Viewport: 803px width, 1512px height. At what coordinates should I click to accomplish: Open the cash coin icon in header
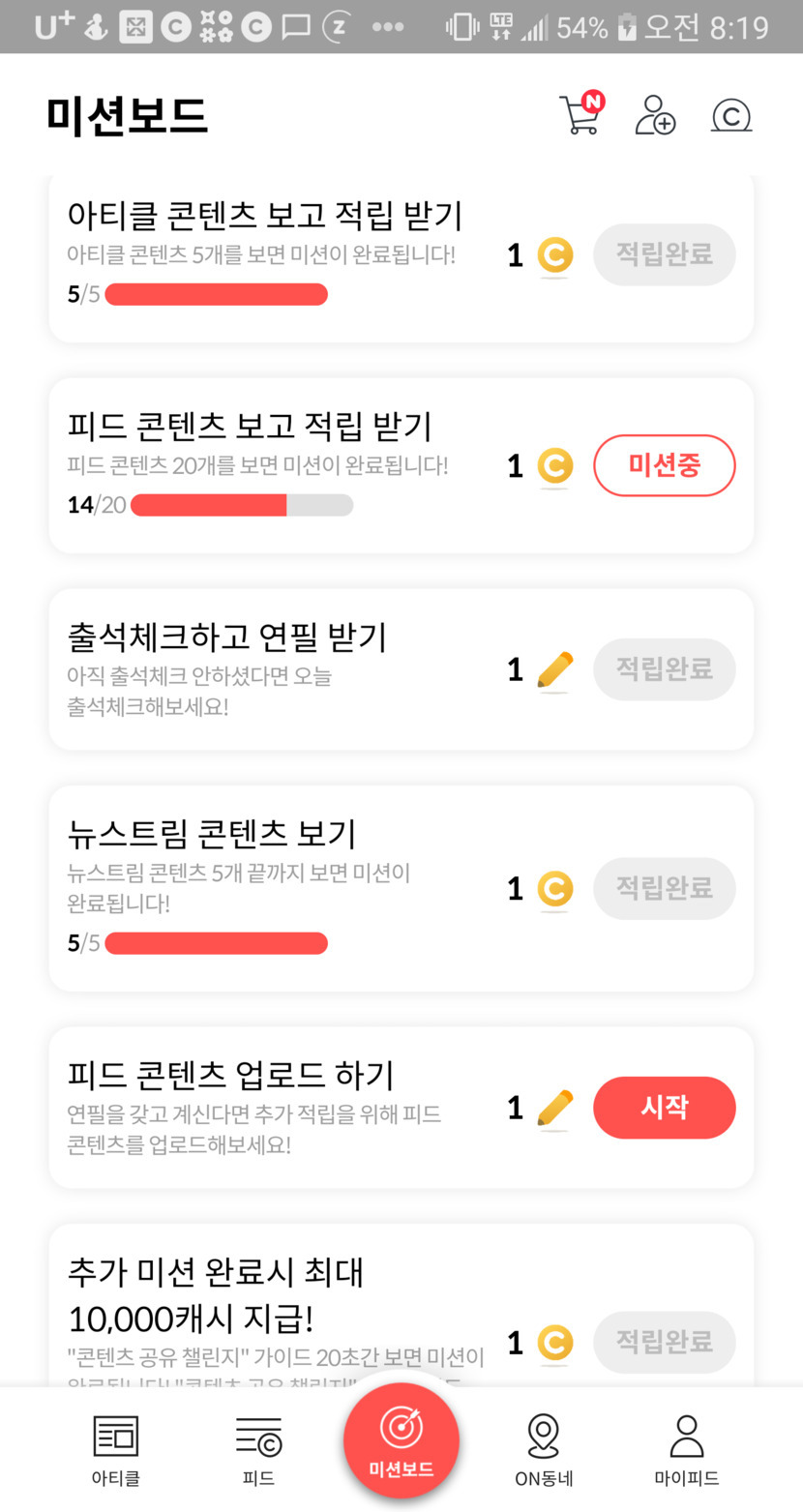731,116
